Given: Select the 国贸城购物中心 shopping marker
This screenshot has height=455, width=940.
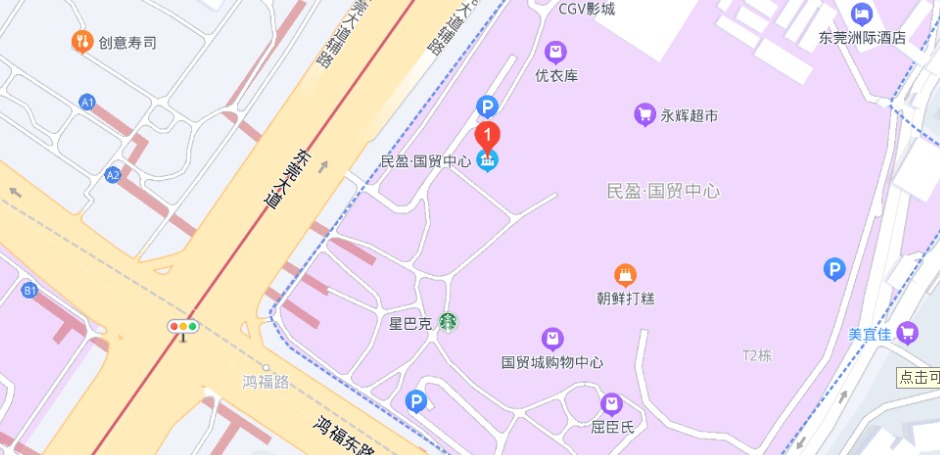Looking at the screenshot, I should point(552,339).
